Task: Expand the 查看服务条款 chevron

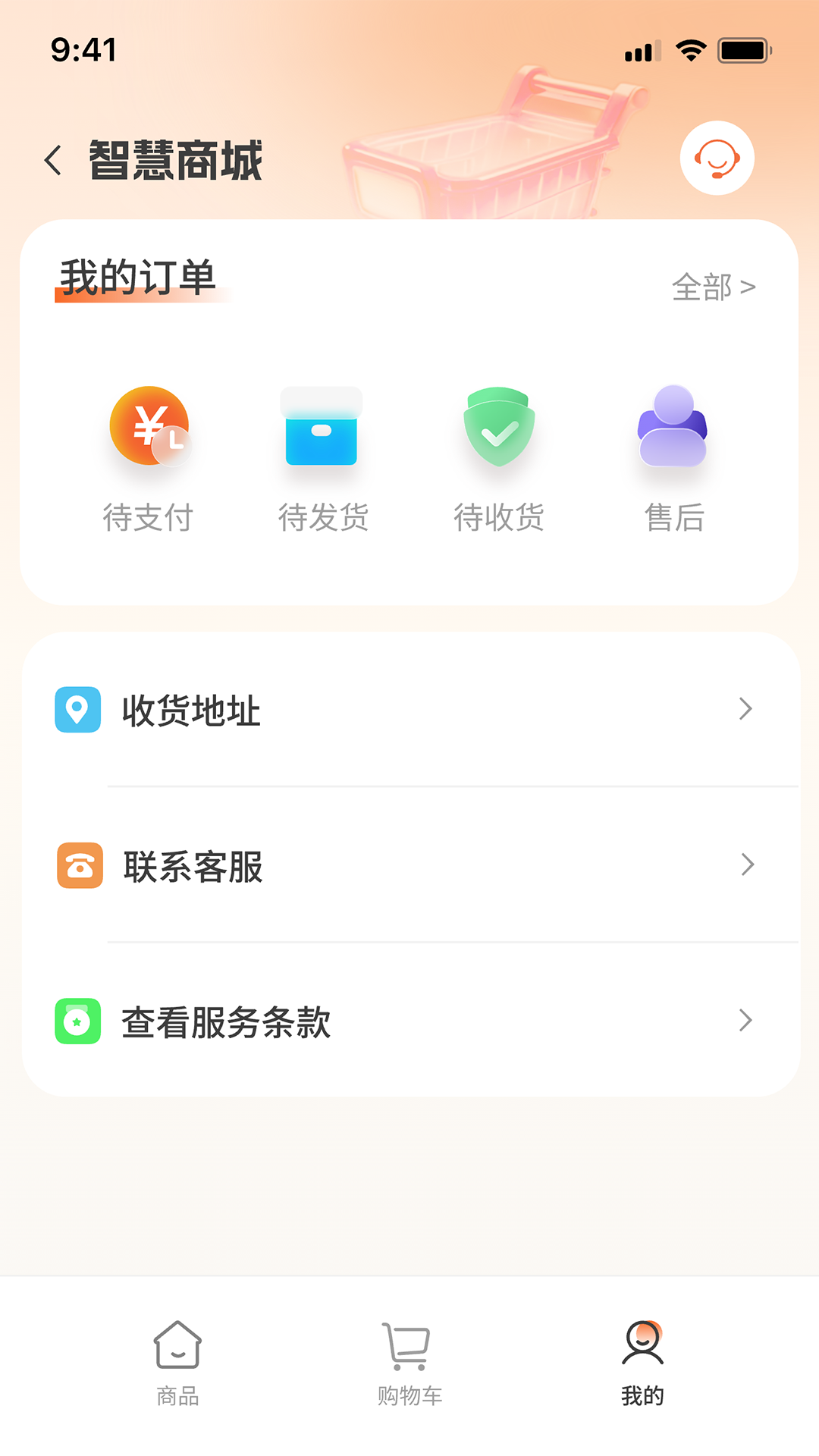Action: pos(746,1021)
